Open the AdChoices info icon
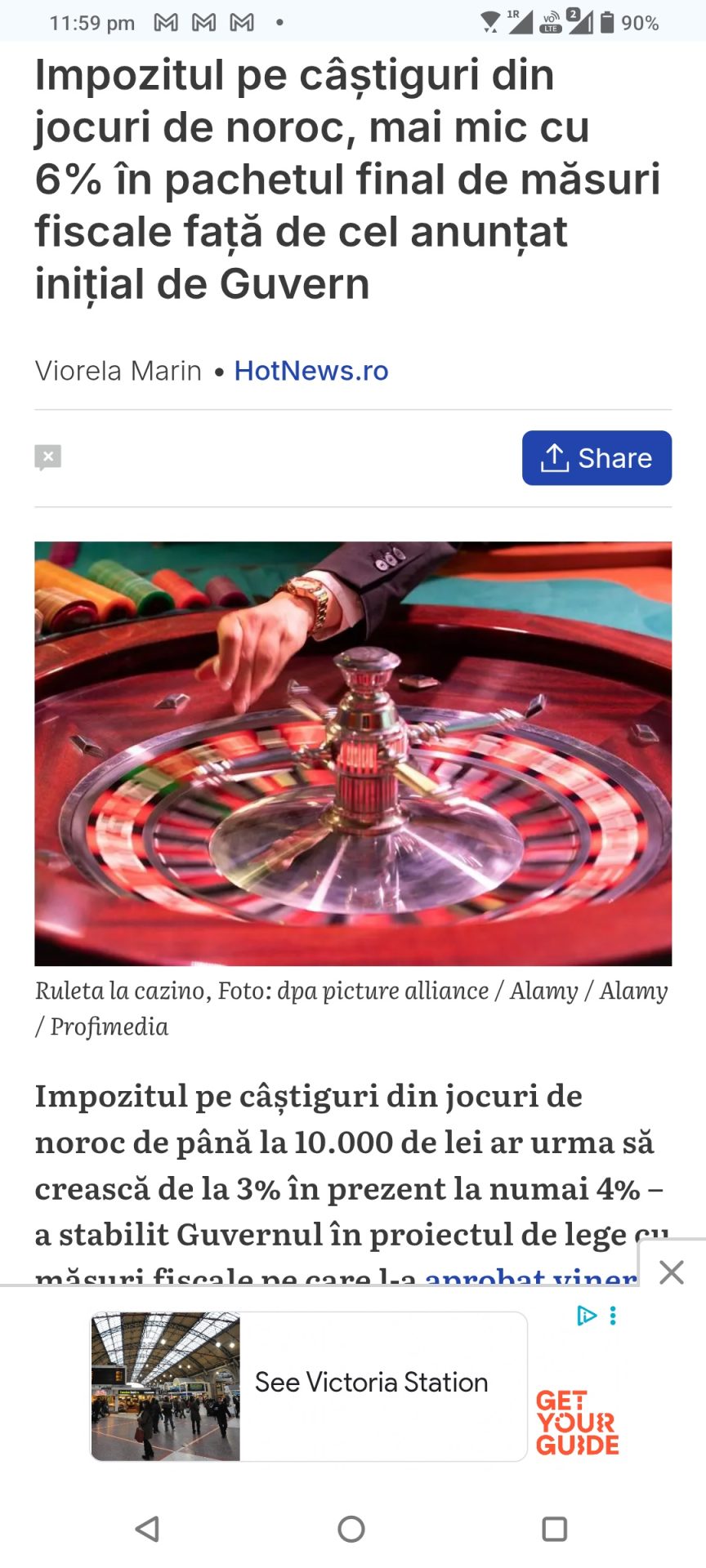The height and width of the screenshot is (1568, 706). click(x=586, y=1316)
